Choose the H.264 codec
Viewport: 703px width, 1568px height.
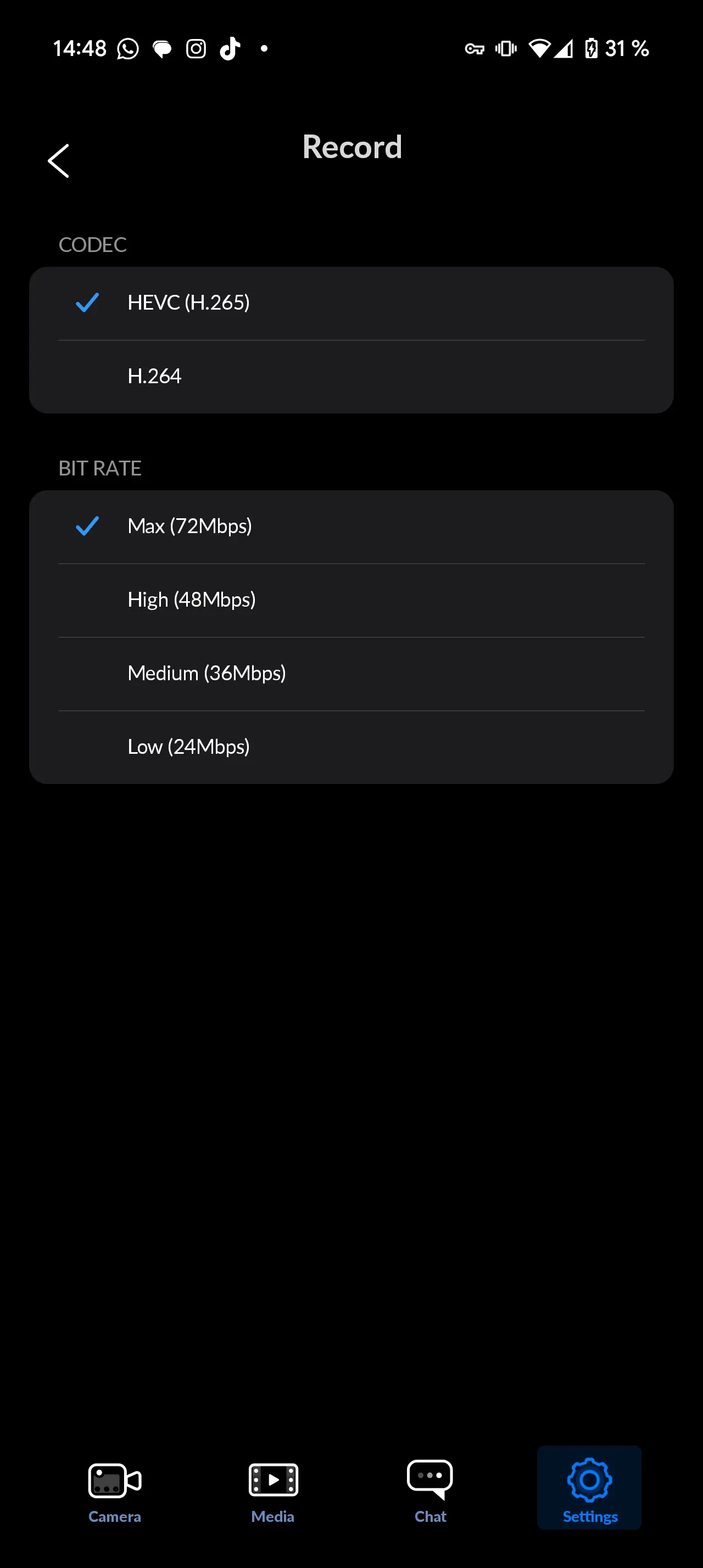(350, 376)
